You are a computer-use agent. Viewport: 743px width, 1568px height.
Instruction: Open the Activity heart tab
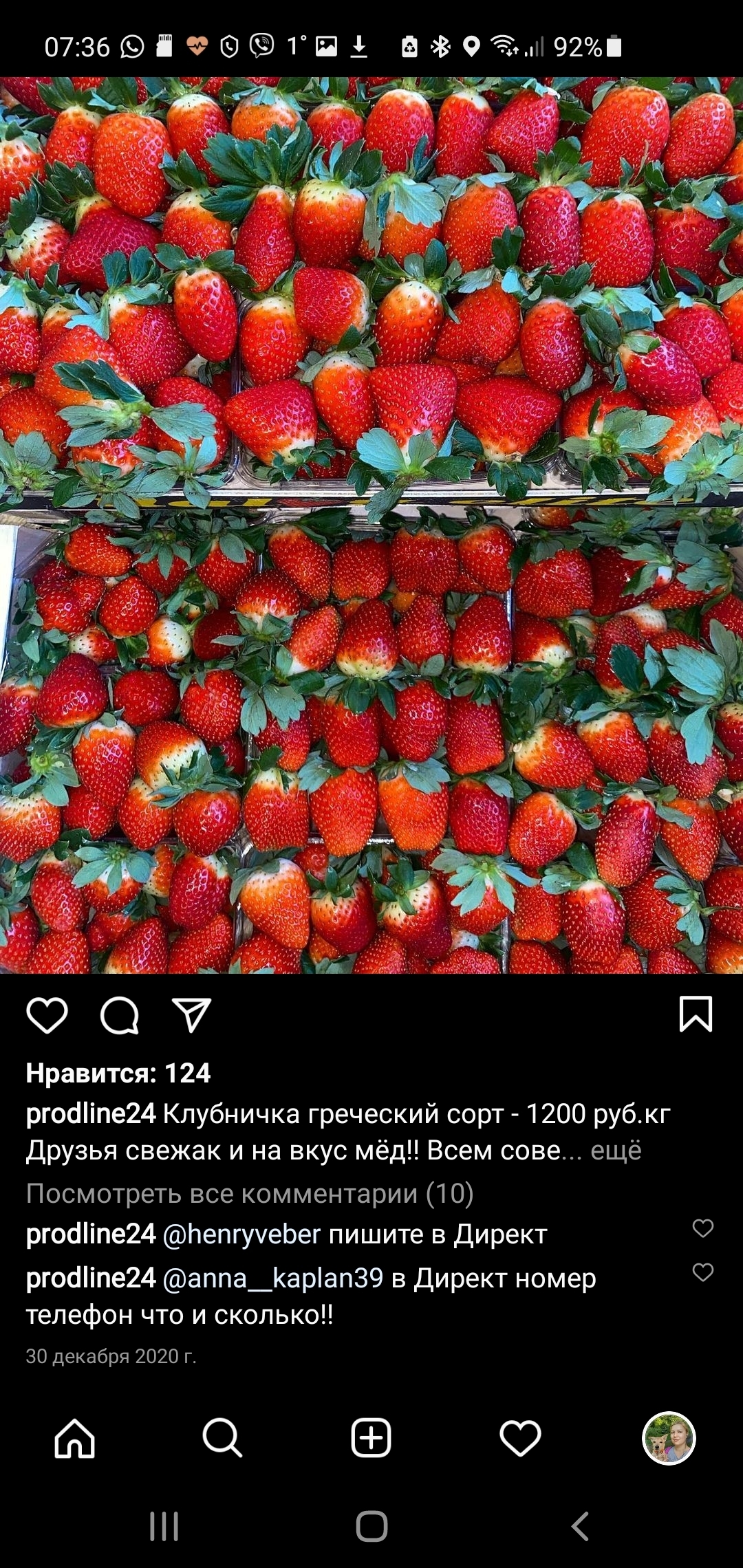point(520,1439)
